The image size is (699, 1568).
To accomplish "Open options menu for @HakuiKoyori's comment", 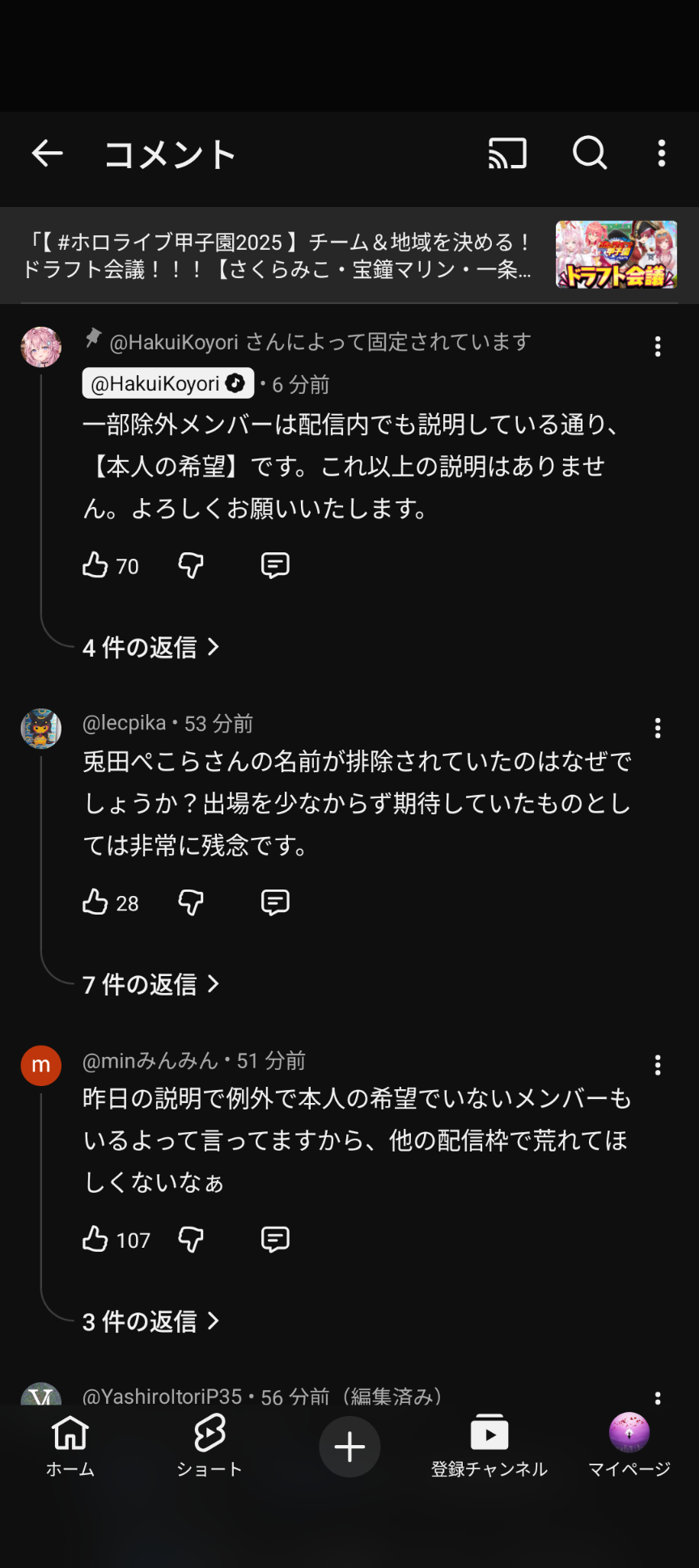I will tap(658, 347).
